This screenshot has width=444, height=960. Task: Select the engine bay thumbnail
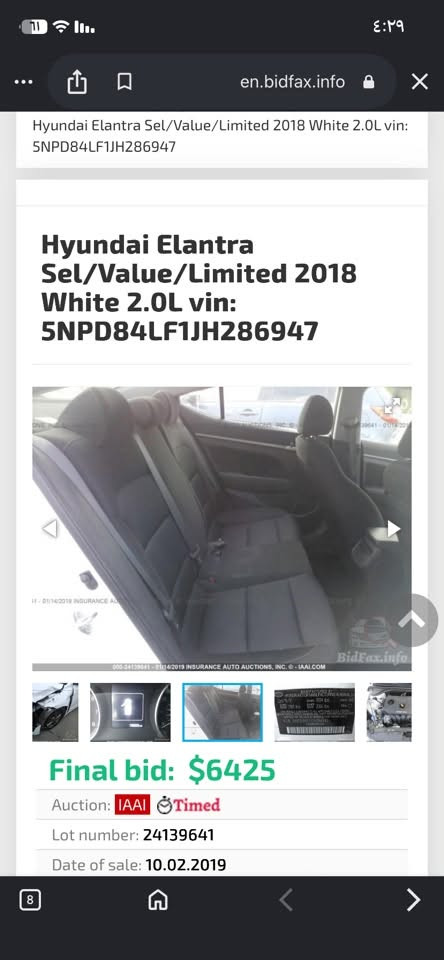[389, 712]
